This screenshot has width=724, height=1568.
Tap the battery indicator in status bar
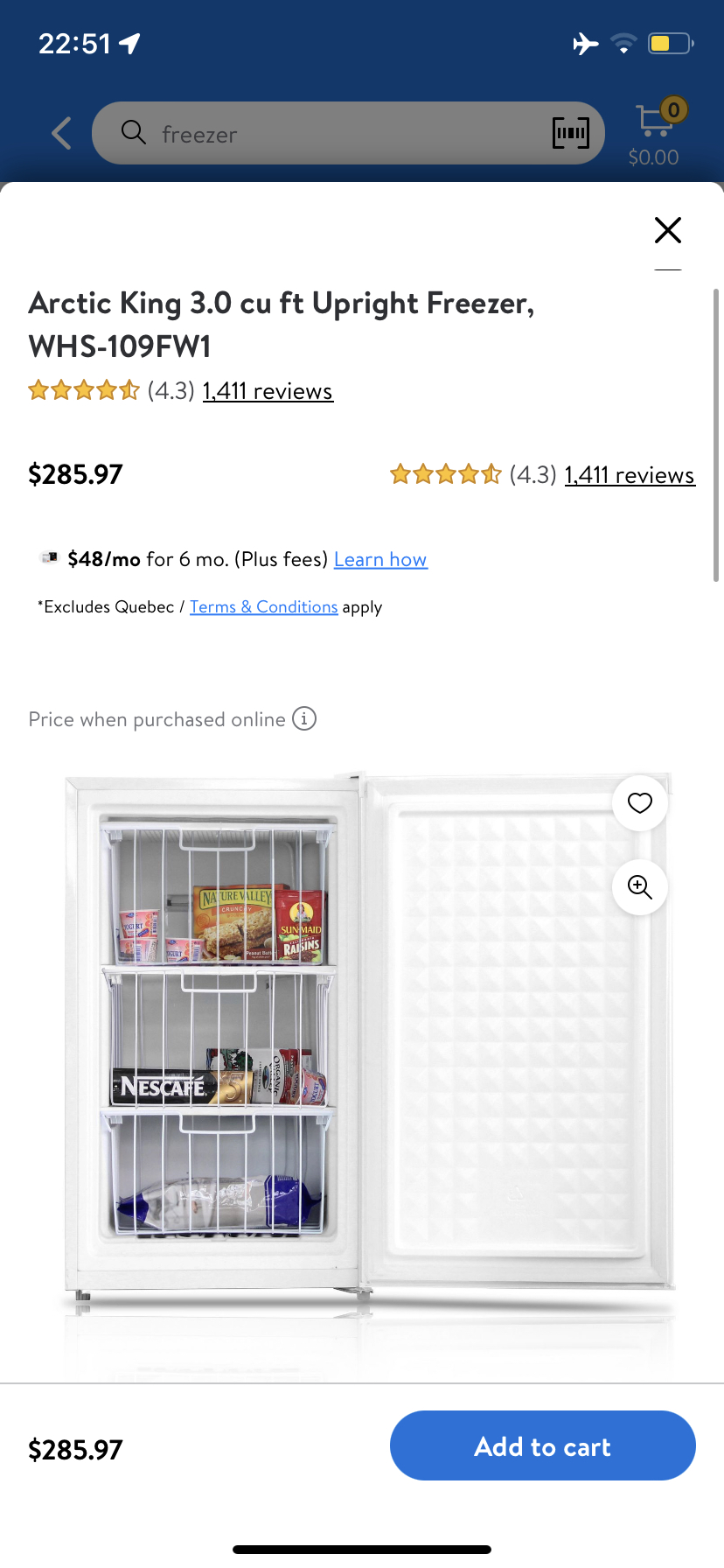point(670,43)
